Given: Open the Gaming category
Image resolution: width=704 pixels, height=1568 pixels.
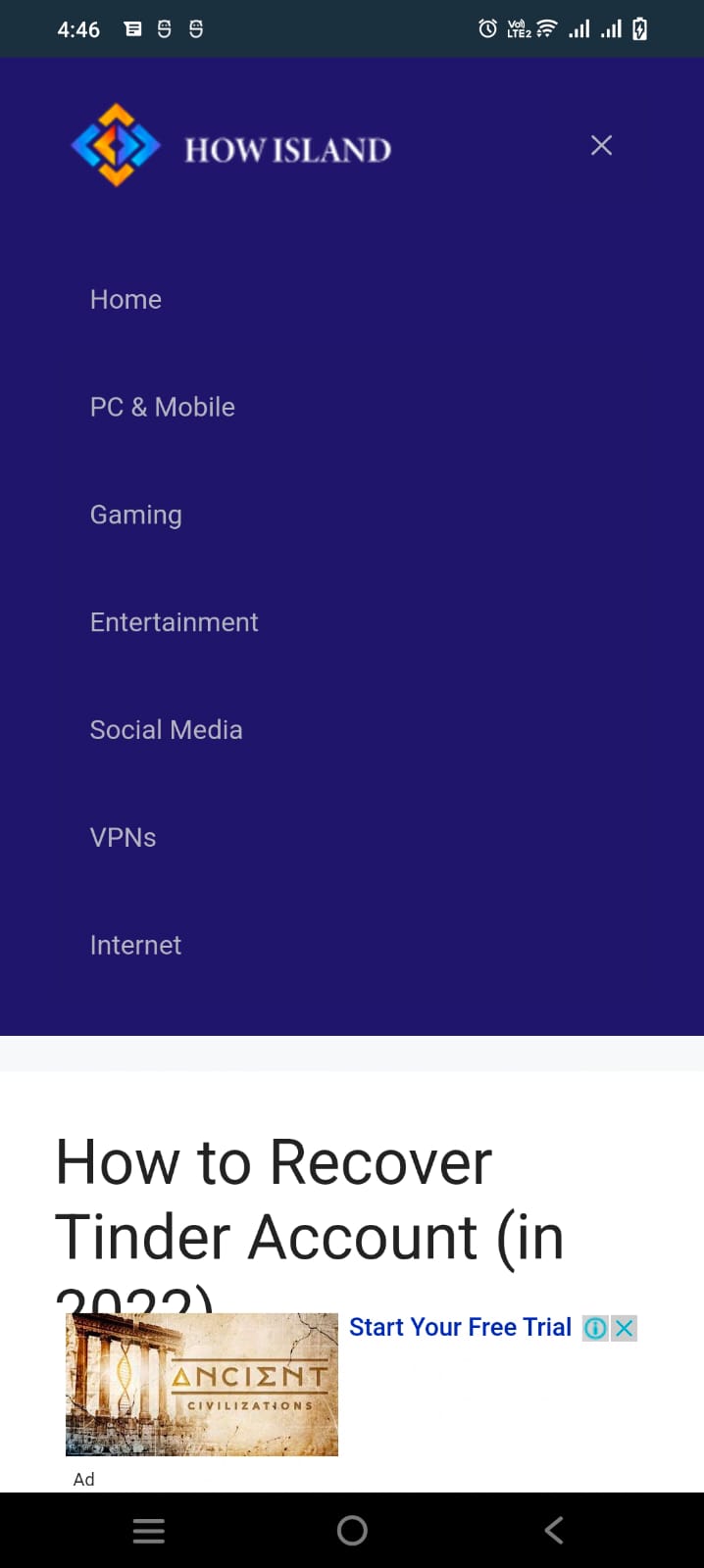Looking at the screenshot, I should 136,515.
